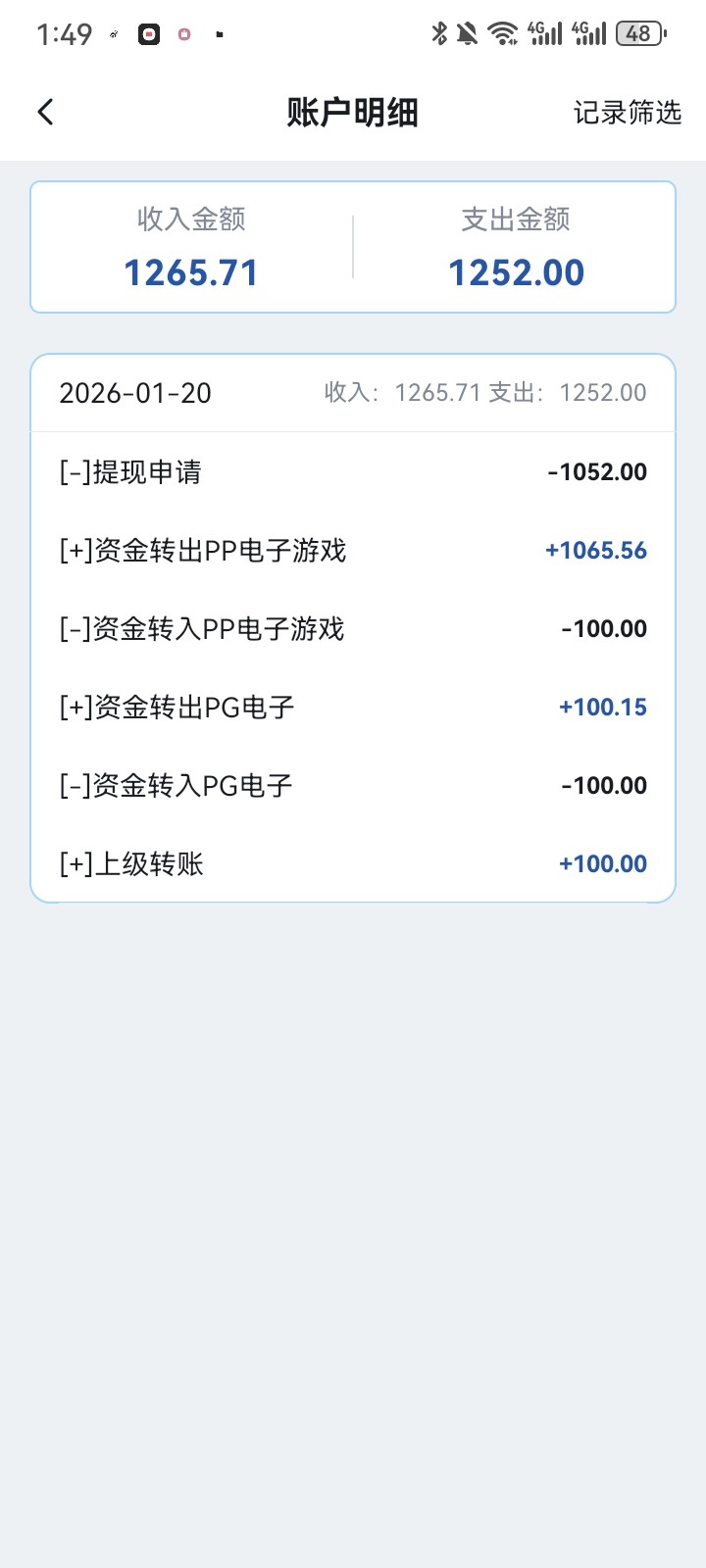Open the battery indicator showing 48

tap(639, 32)
